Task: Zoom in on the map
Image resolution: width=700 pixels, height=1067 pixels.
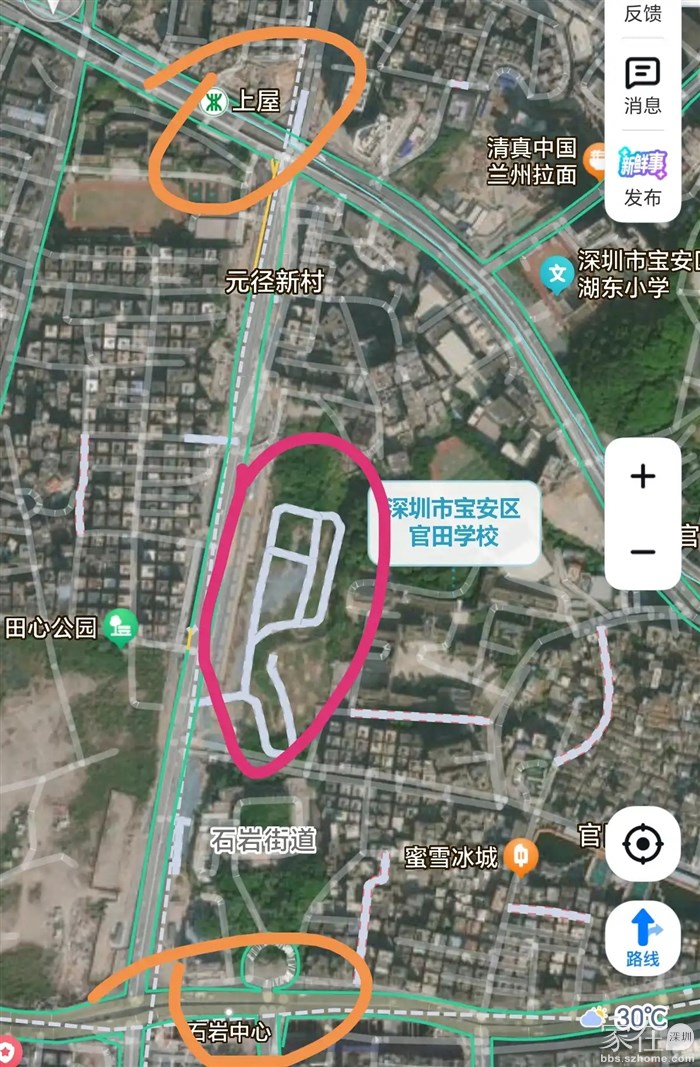Action: point(642,477)
